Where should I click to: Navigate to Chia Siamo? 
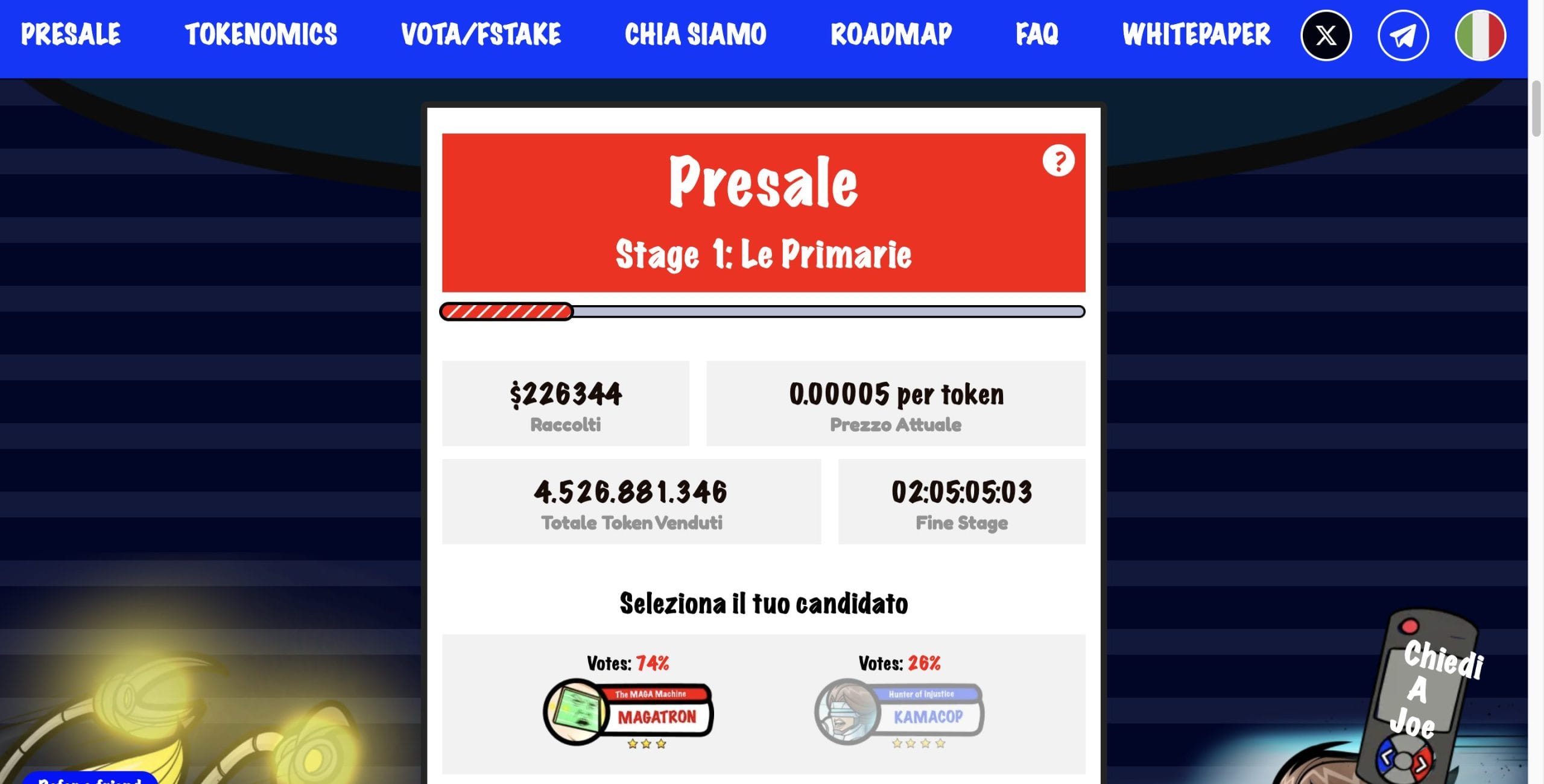pyautogui.click(x=695, y=34)
